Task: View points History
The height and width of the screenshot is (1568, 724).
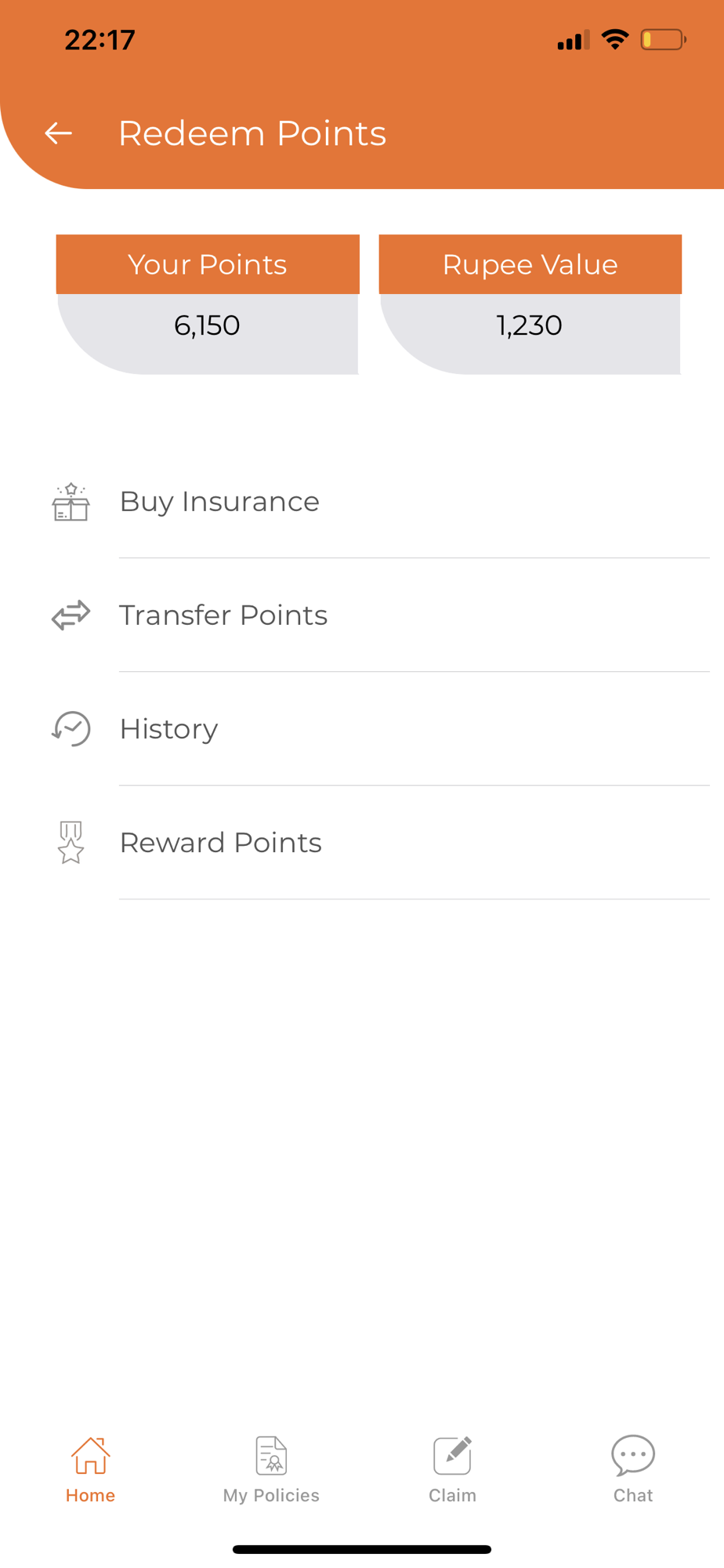Action: click(x=168, y=729)
